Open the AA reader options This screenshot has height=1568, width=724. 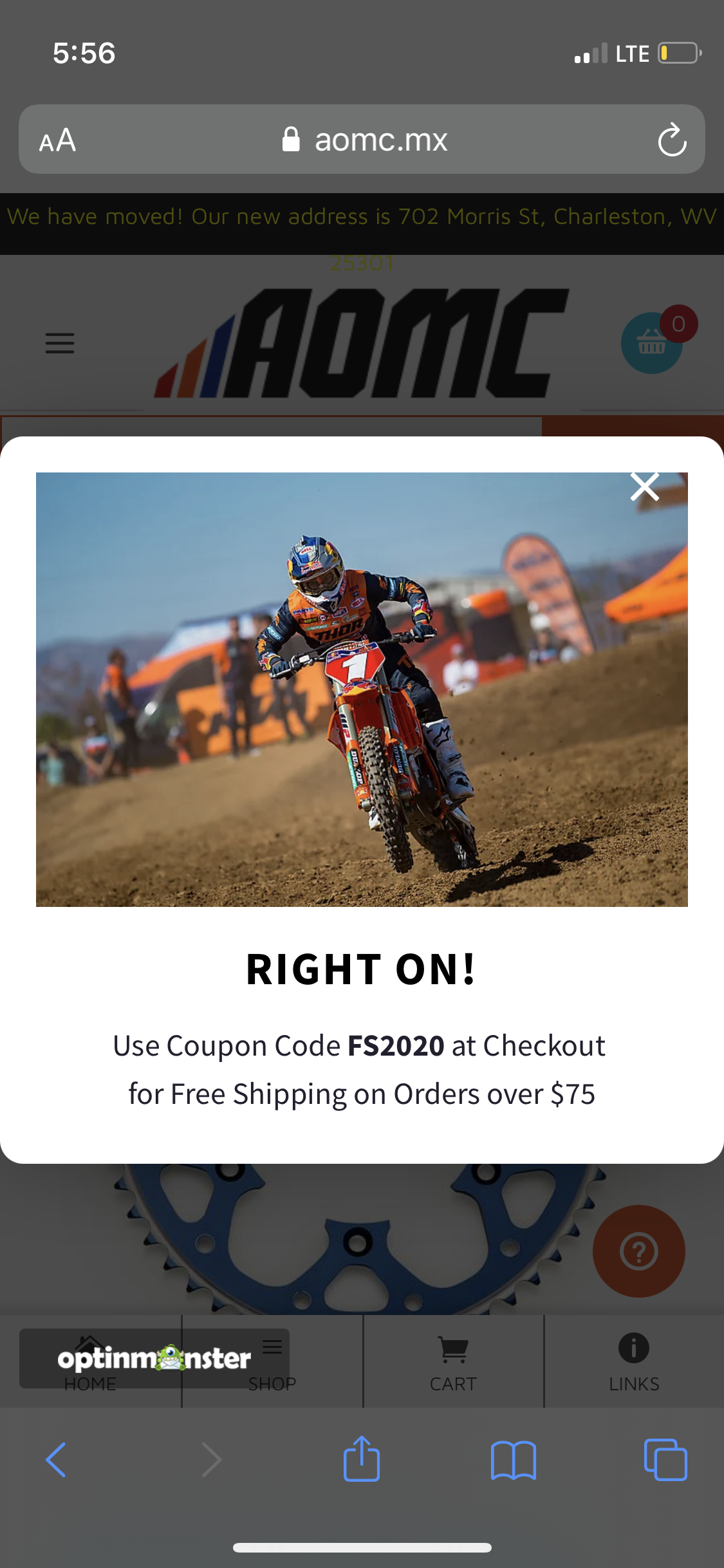click(x=58, y=140)
